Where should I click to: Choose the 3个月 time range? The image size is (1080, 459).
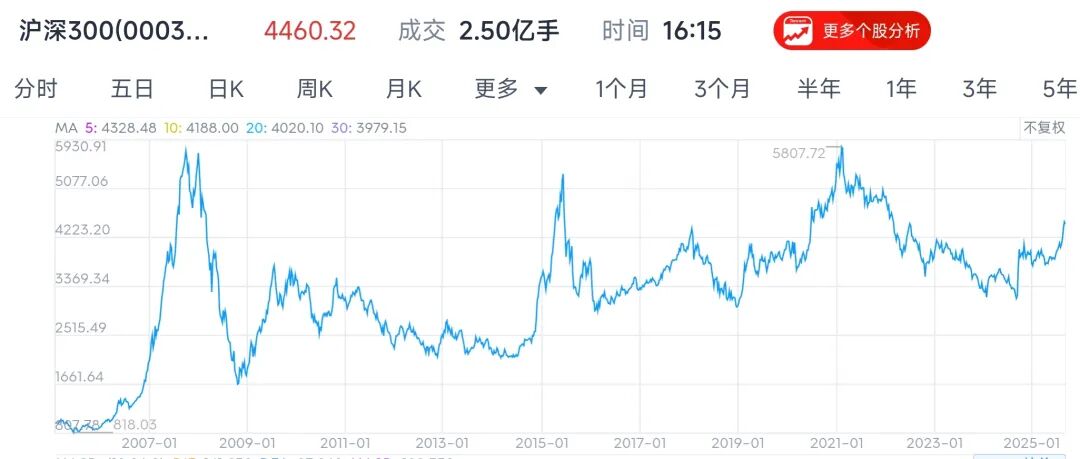point(722,89)
